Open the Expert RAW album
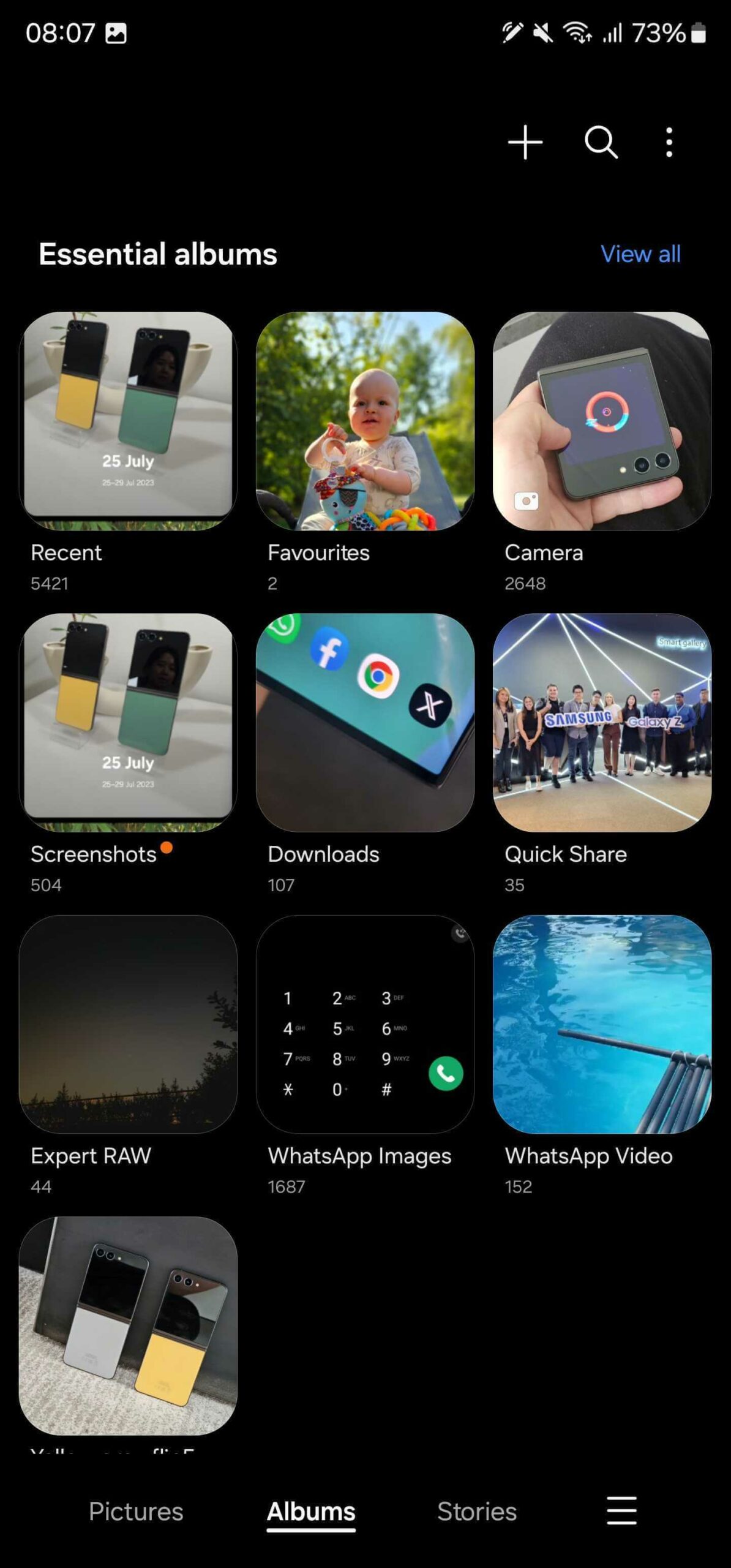The width and height of the screenshot is (731, 1568). (128, 1024)
